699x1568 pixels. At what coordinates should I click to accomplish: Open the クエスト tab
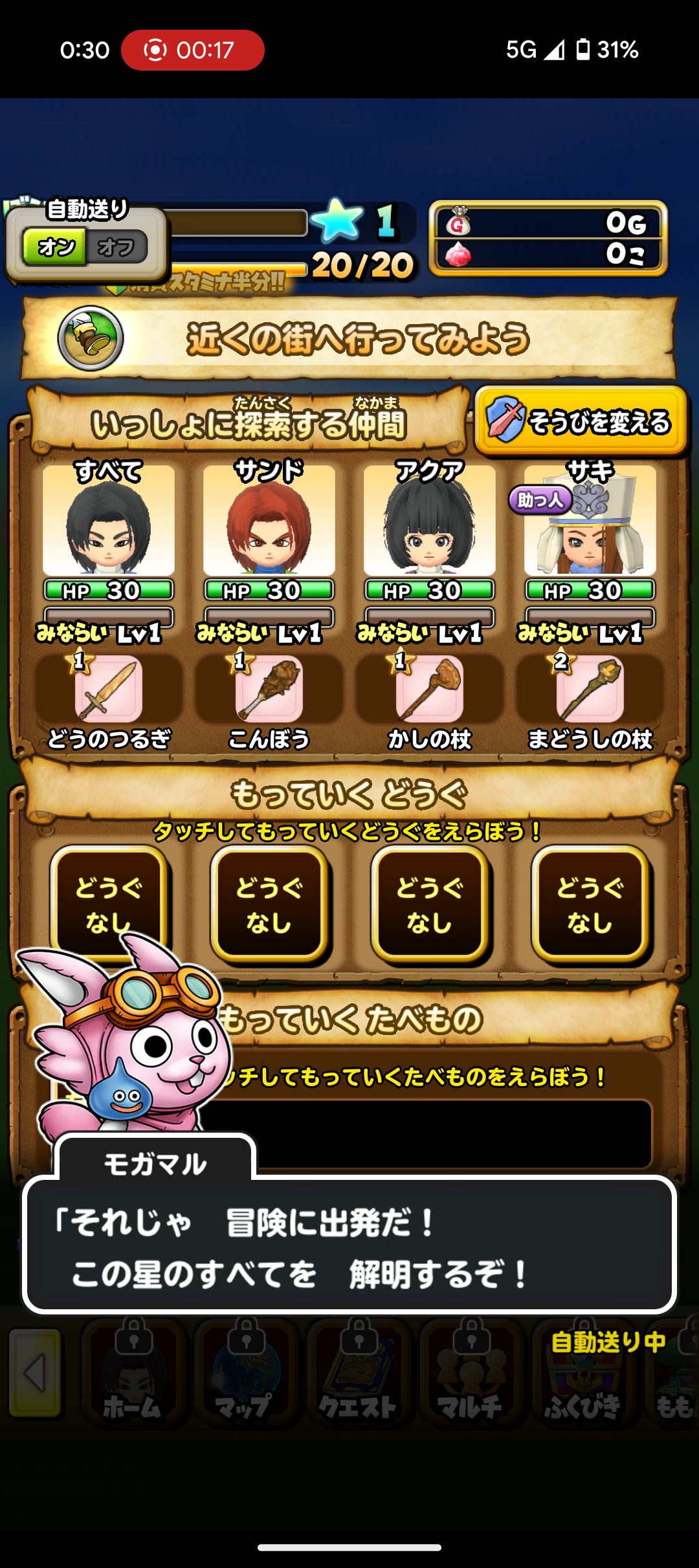tap(358, 1373)
